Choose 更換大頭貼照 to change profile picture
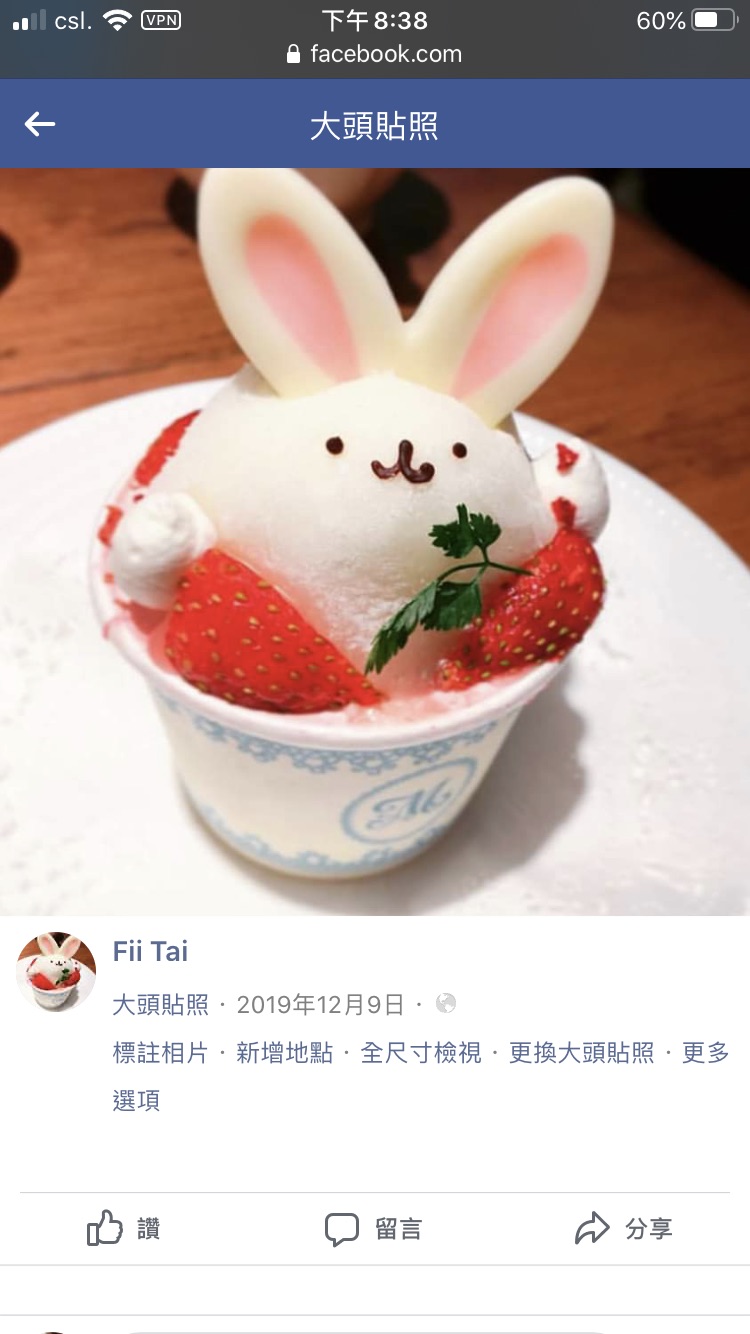The height and width of the screenshot is (1334, 750). tap(581, 1053)
